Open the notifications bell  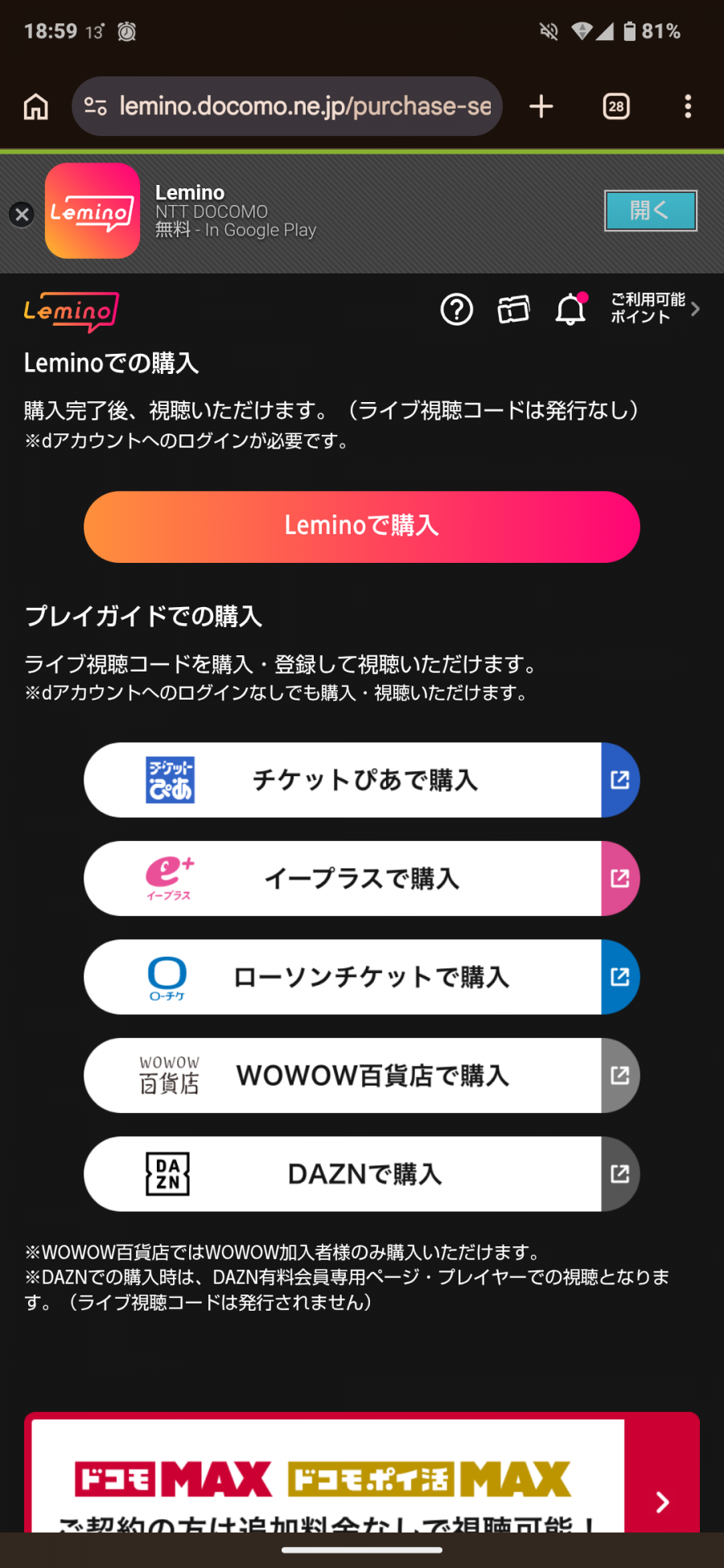pos(570,310)
